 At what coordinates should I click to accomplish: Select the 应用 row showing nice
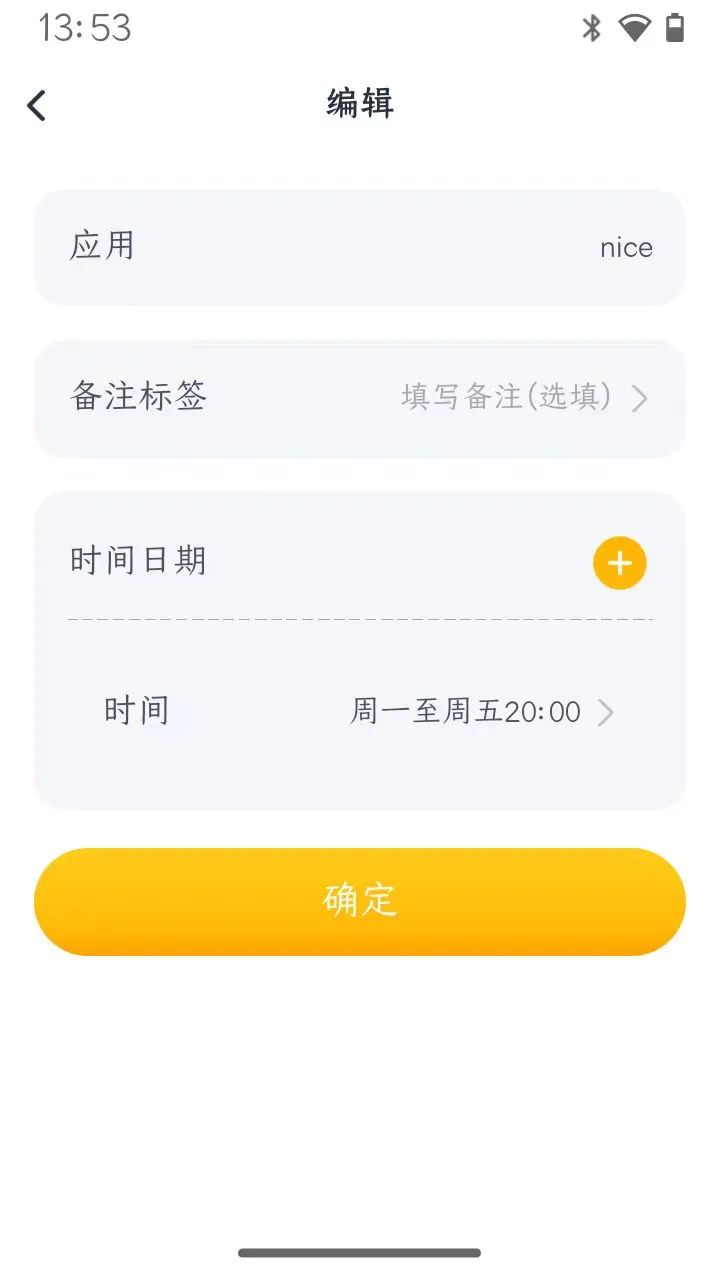[360, 247]
